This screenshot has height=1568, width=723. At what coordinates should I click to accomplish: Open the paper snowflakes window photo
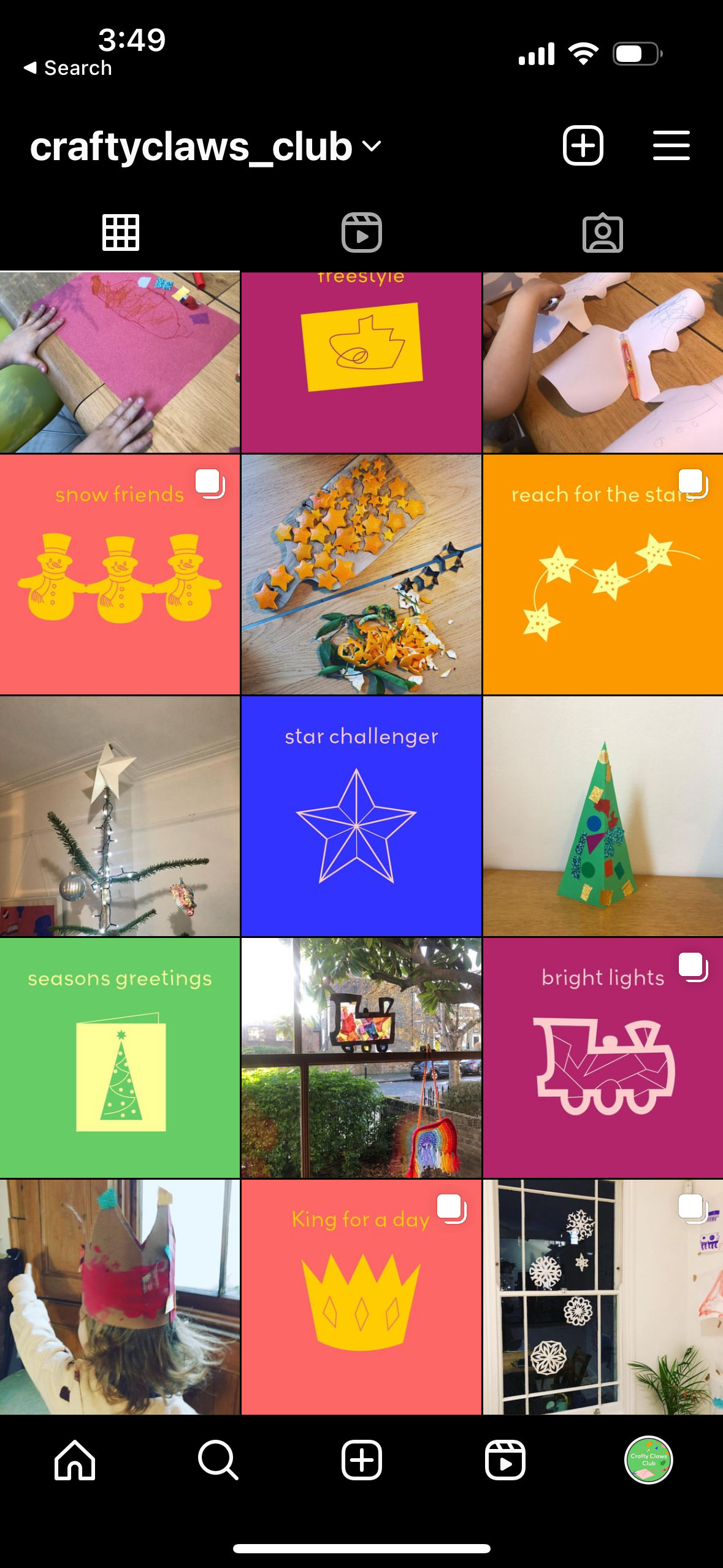click(602, 1296)
